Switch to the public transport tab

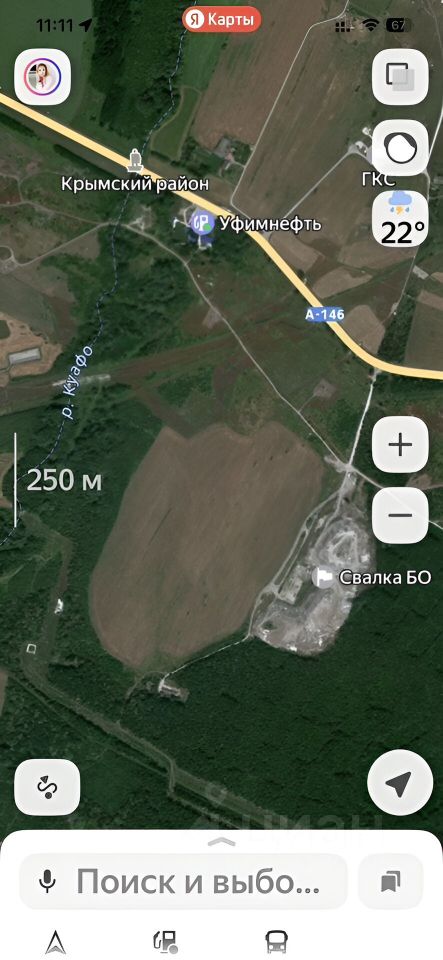277,942
